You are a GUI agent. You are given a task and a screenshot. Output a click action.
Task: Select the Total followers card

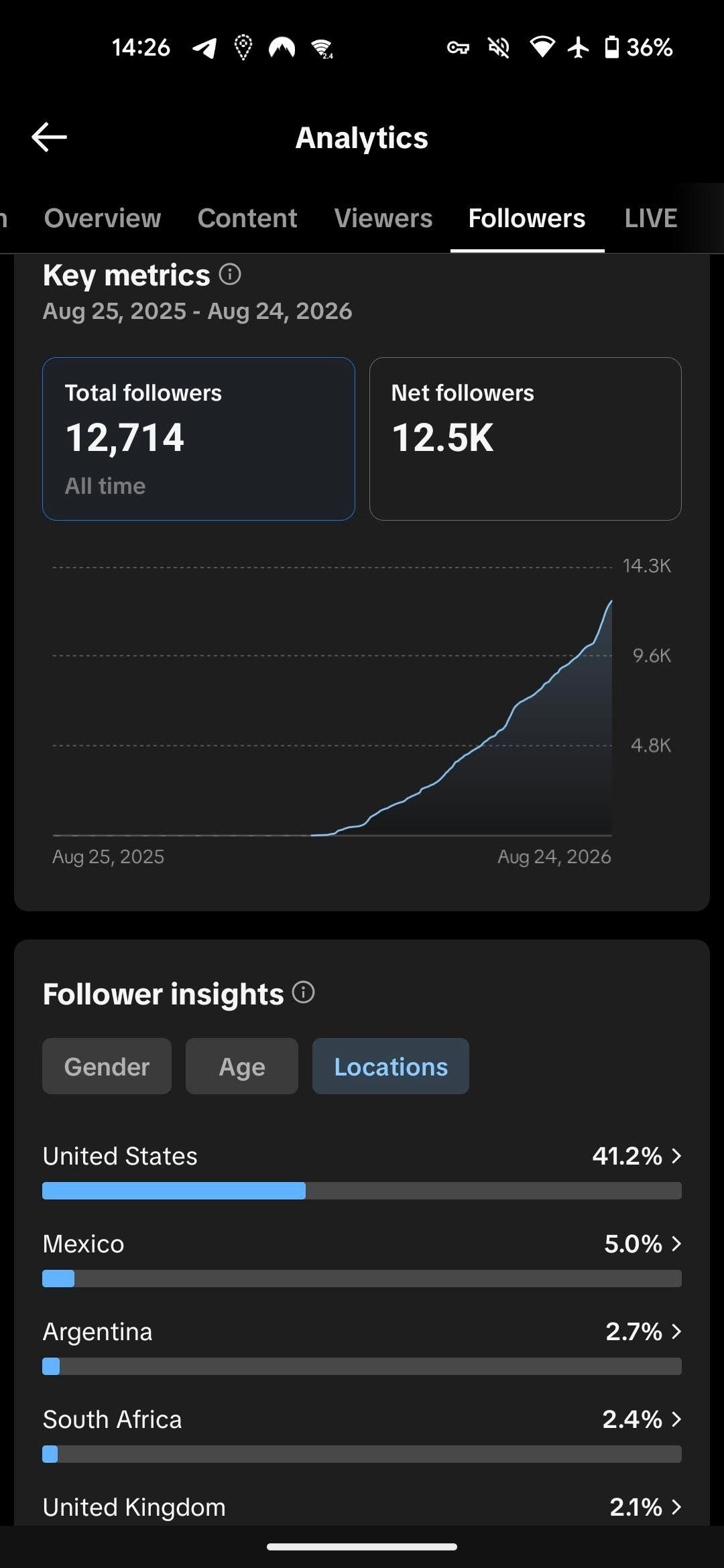click(198, 439)
